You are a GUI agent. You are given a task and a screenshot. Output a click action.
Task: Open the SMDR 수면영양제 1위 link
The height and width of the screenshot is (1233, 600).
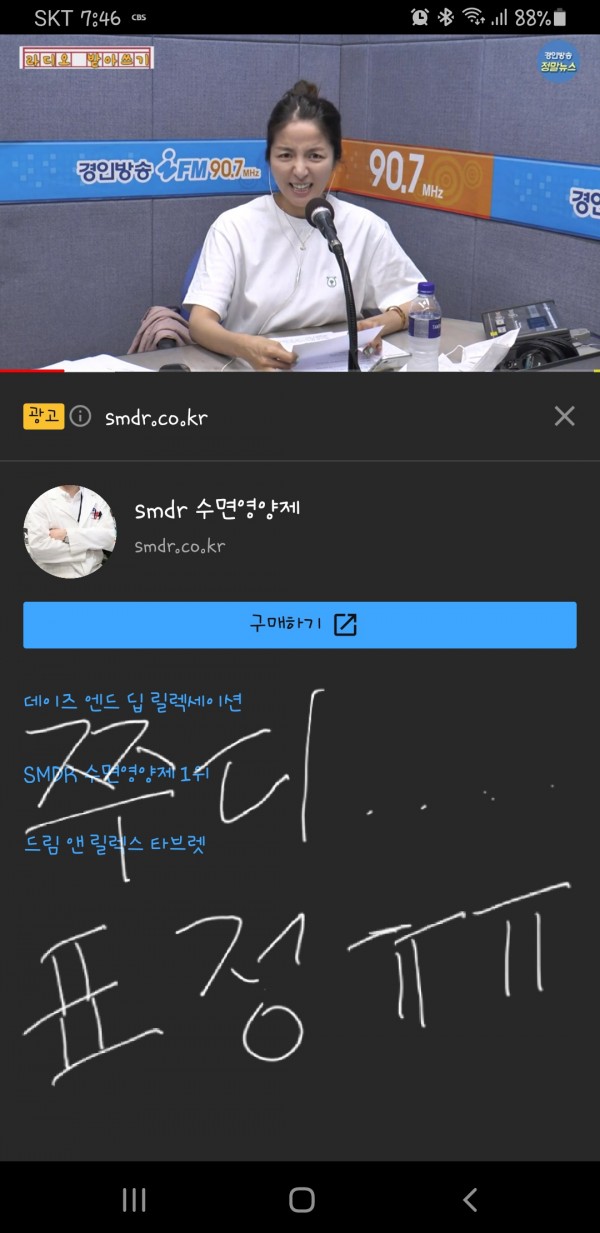pos(116,774)
